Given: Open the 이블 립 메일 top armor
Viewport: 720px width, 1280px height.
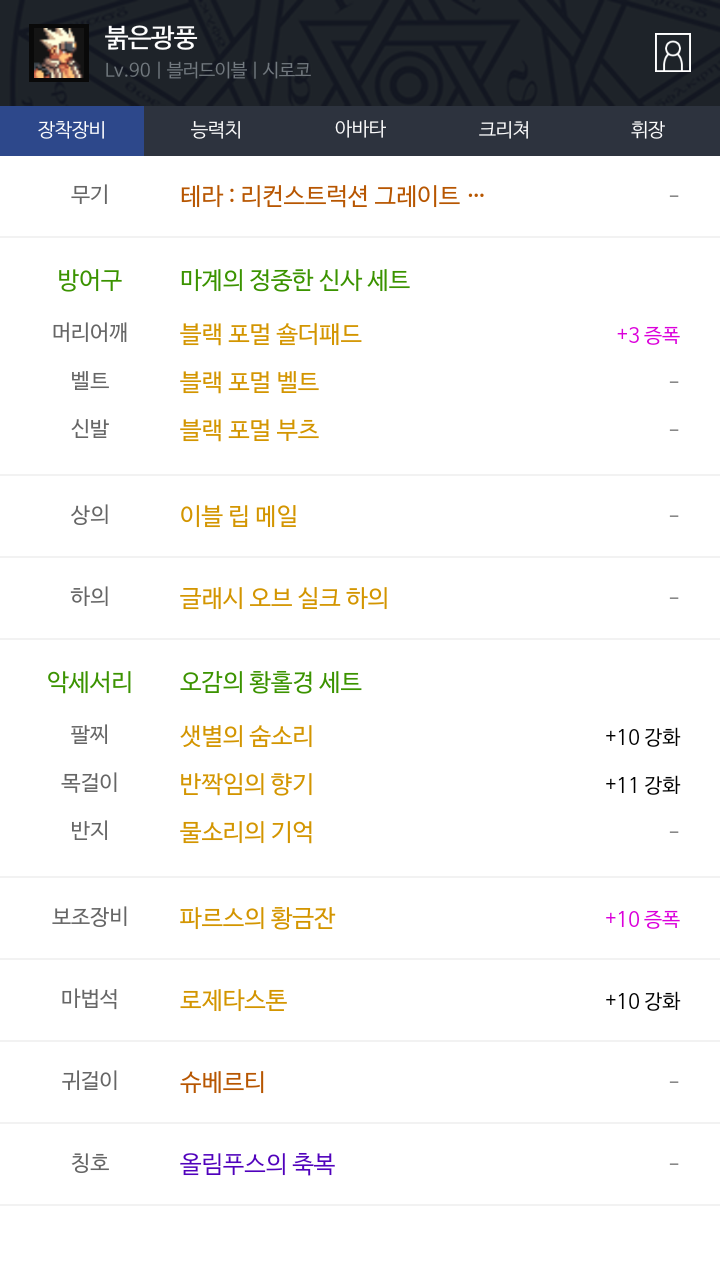Looking at the screenshot, I should pyautogui.click(x=239, y=516).
